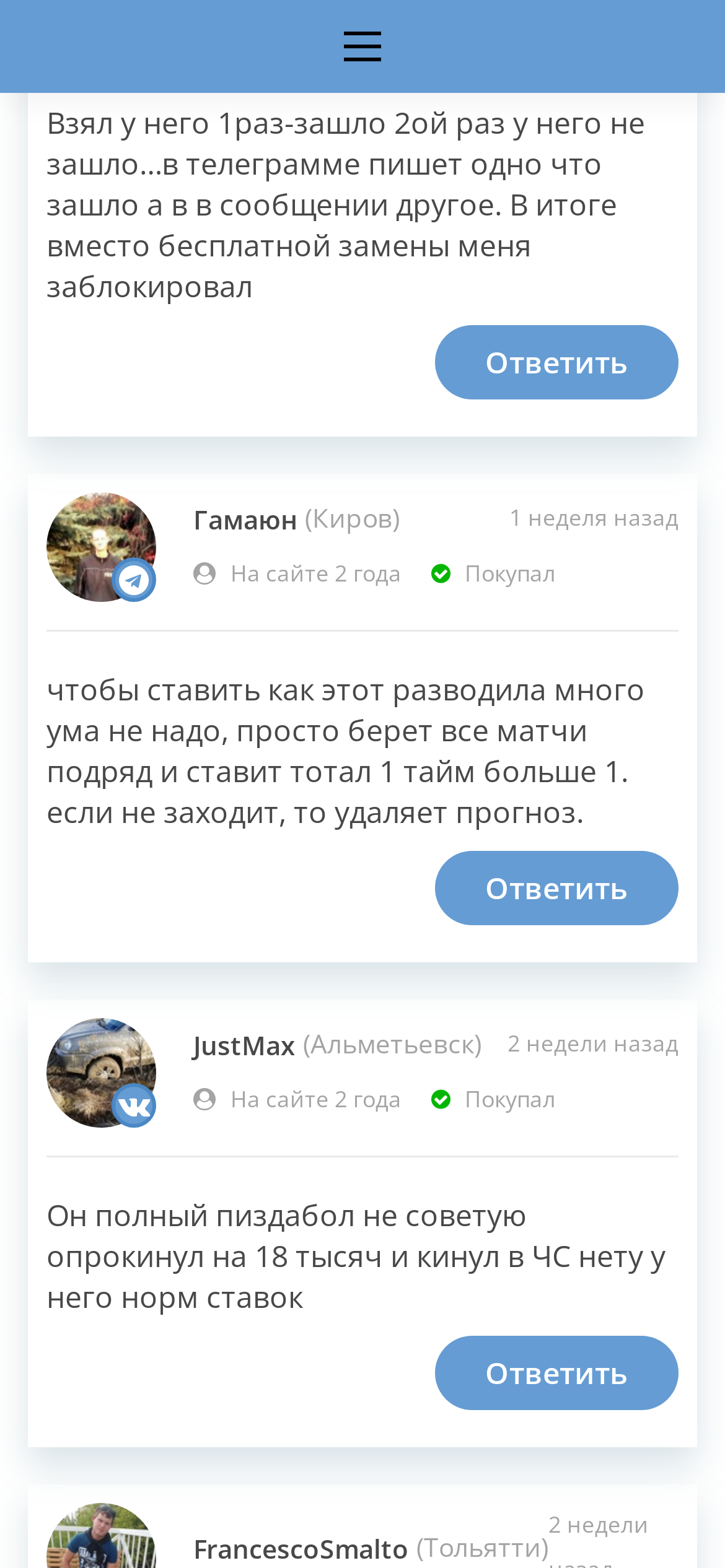Open JustMax's username link
Viewport: 725px width, 1568px height.
click(244, 1046)
